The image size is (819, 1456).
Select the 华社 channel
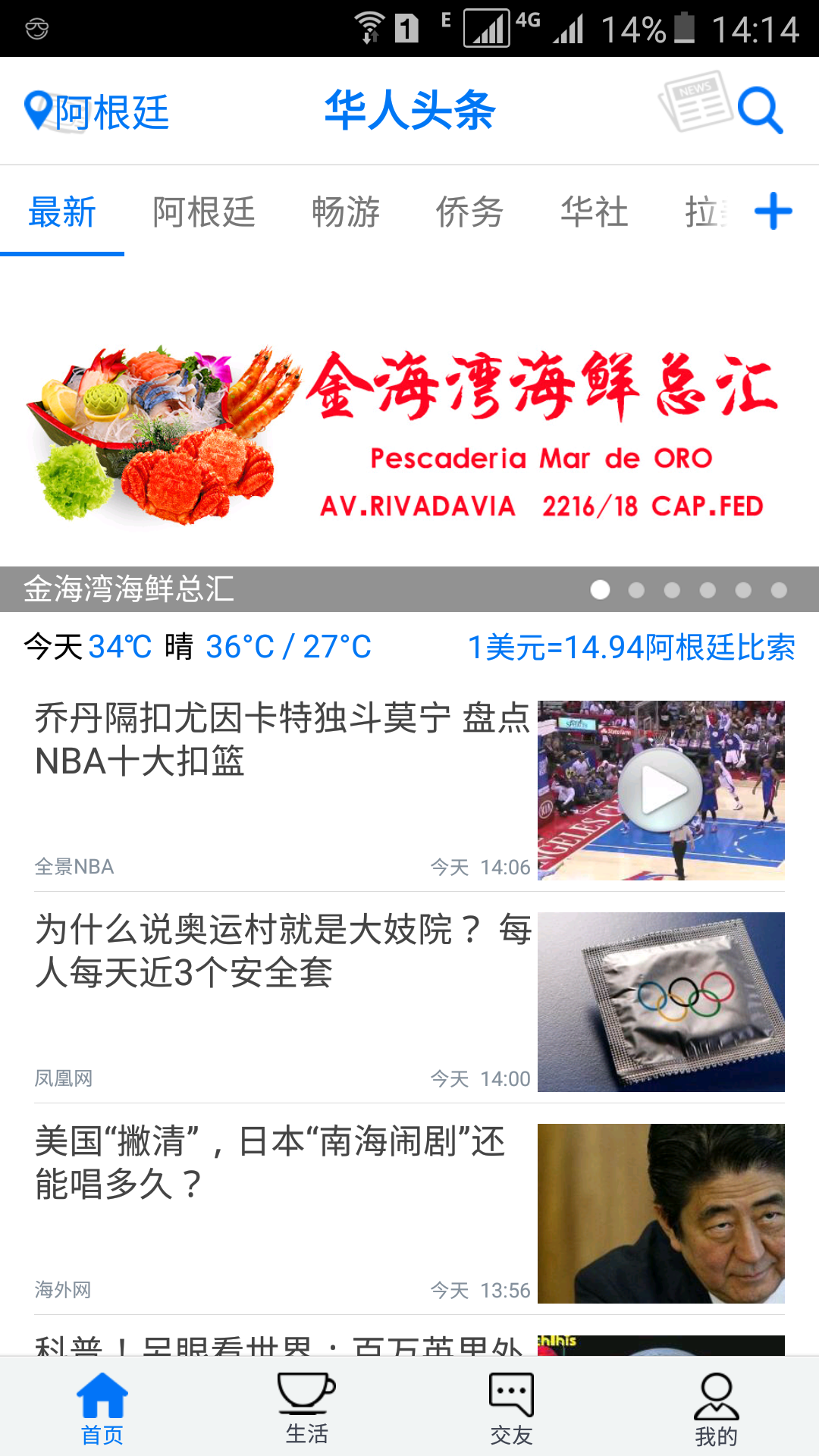coord(594,213)
